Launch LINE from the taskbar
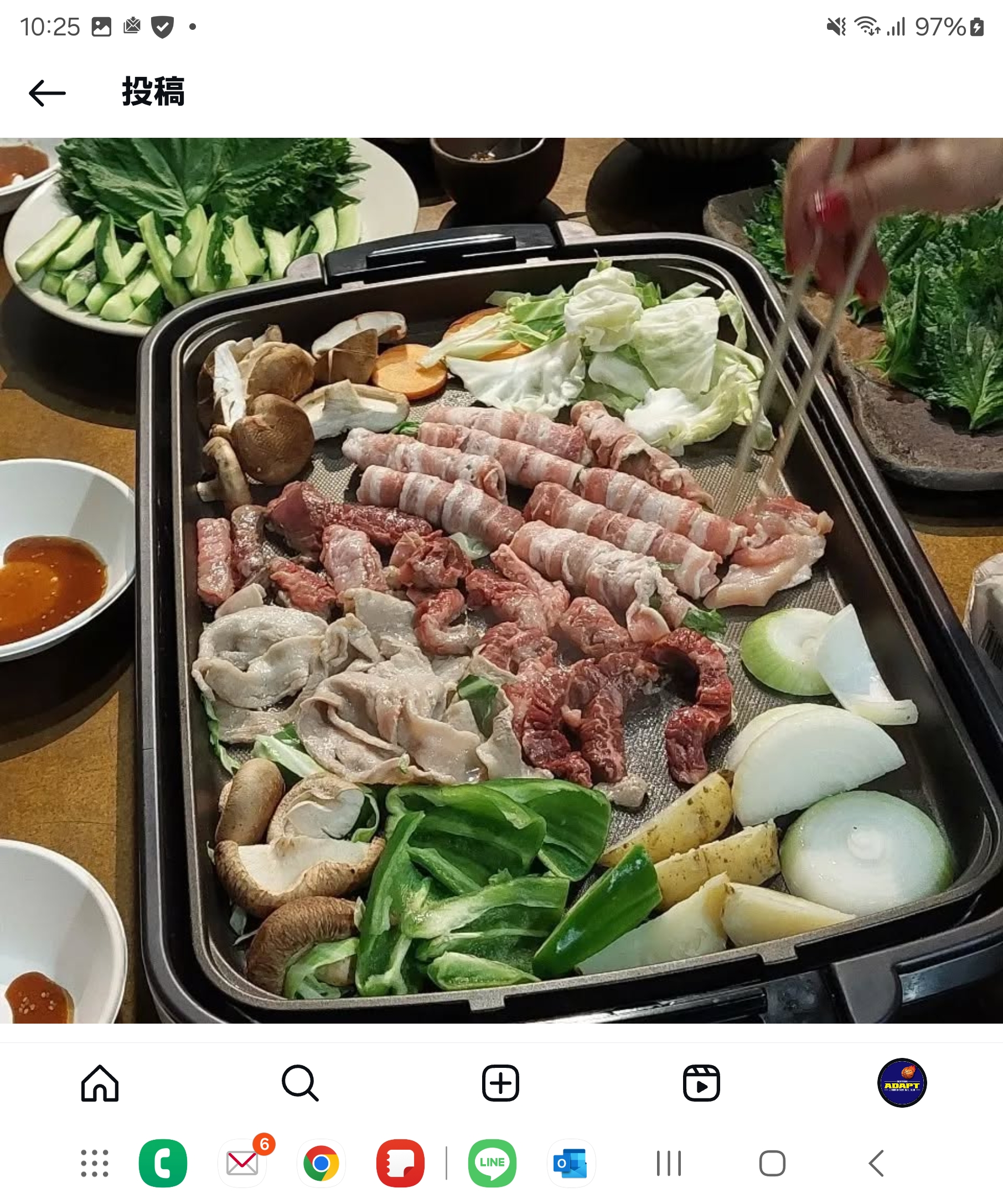 tap(492, 1163)
